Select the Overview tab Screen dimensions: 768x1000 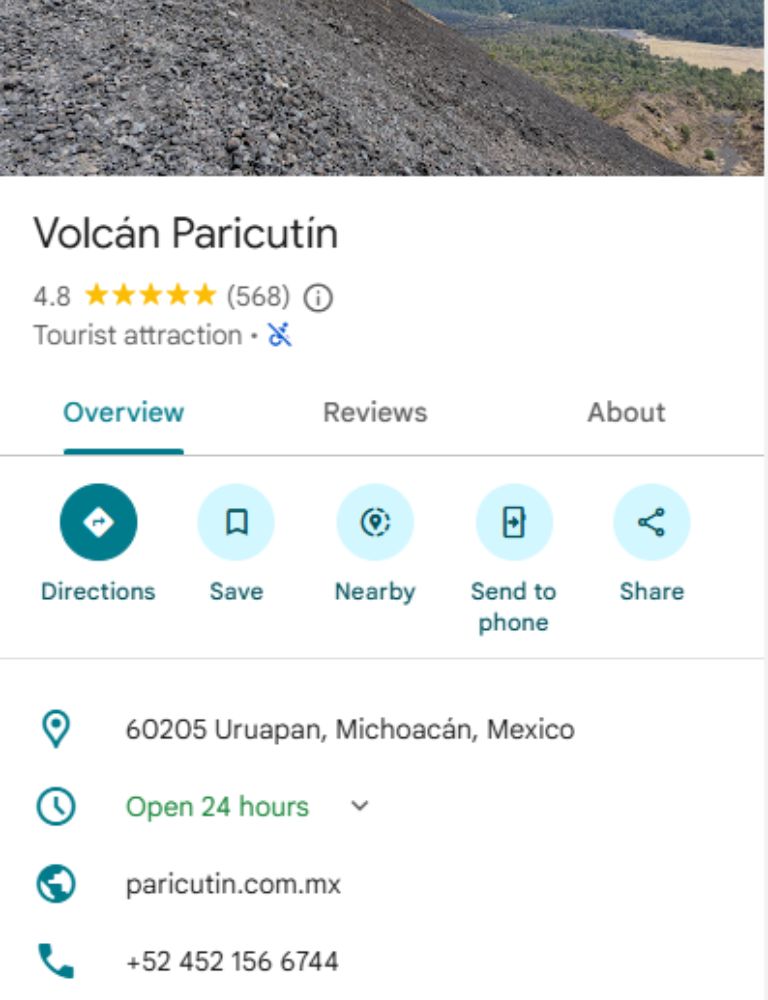tap(123, 412)
